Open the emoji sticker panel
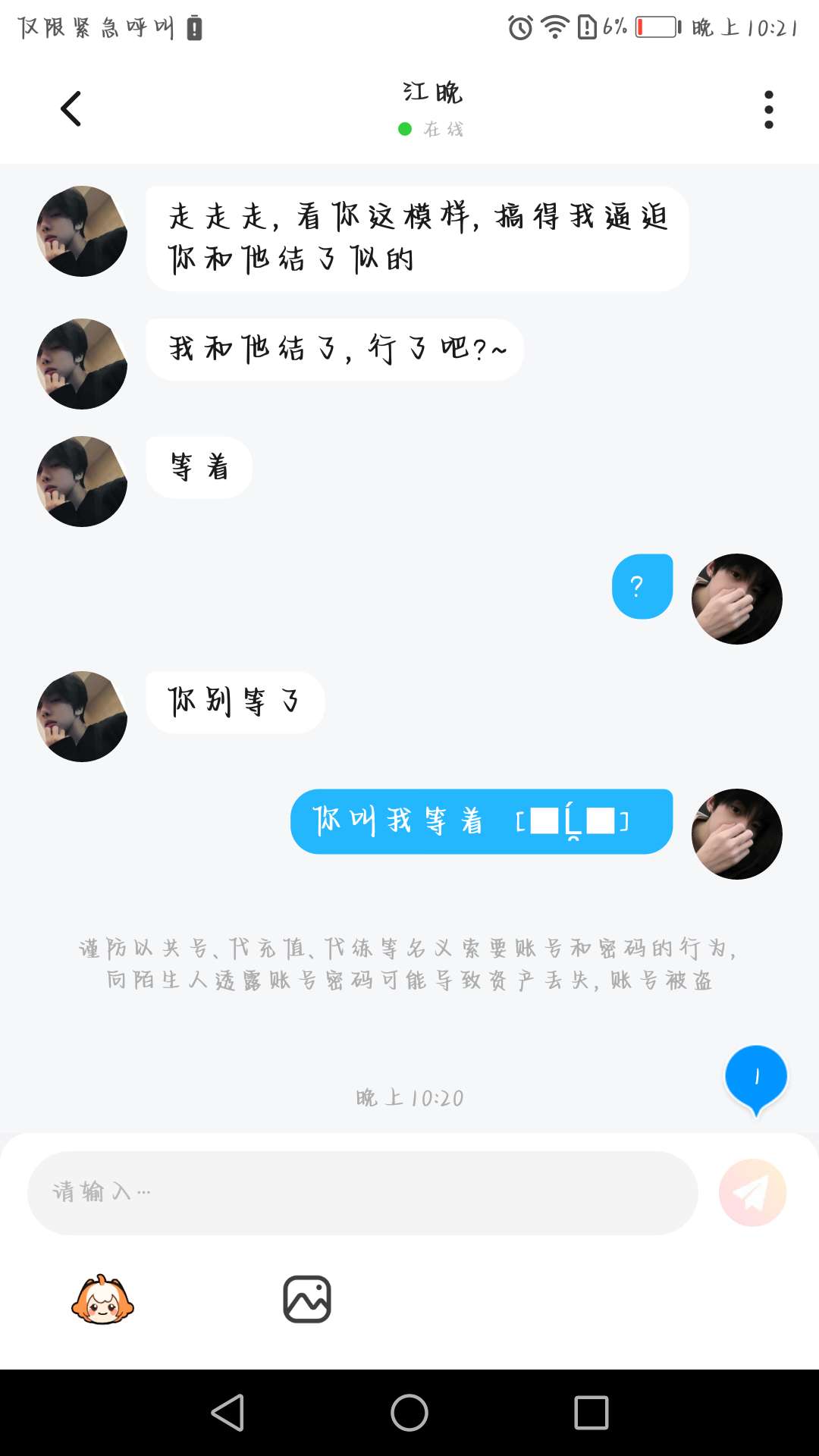819x1456 pixels. (x=102, y=1300)
